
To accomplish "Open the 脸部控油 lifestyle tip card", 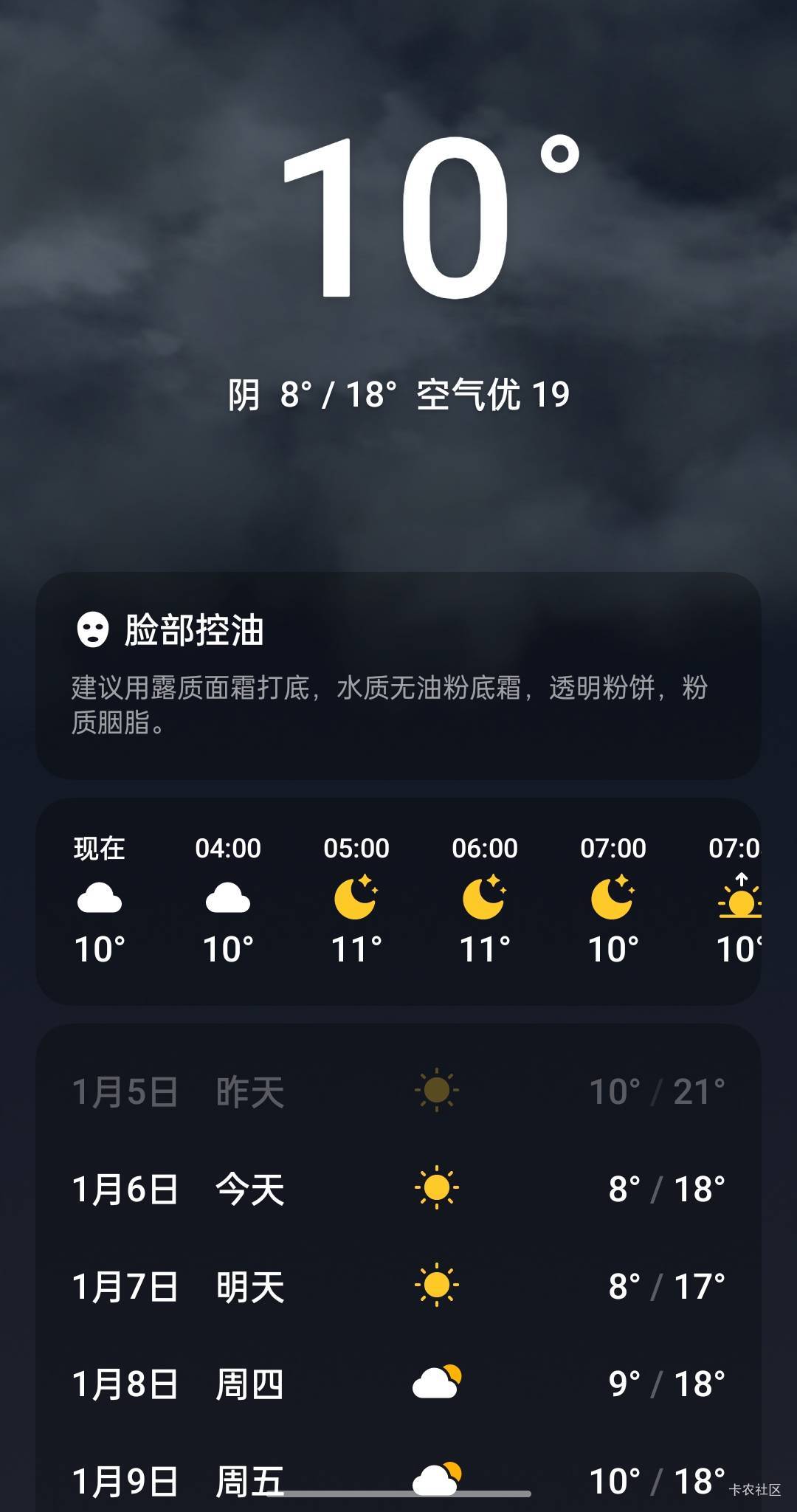I will pyautogui.click(x=398, y=674).
